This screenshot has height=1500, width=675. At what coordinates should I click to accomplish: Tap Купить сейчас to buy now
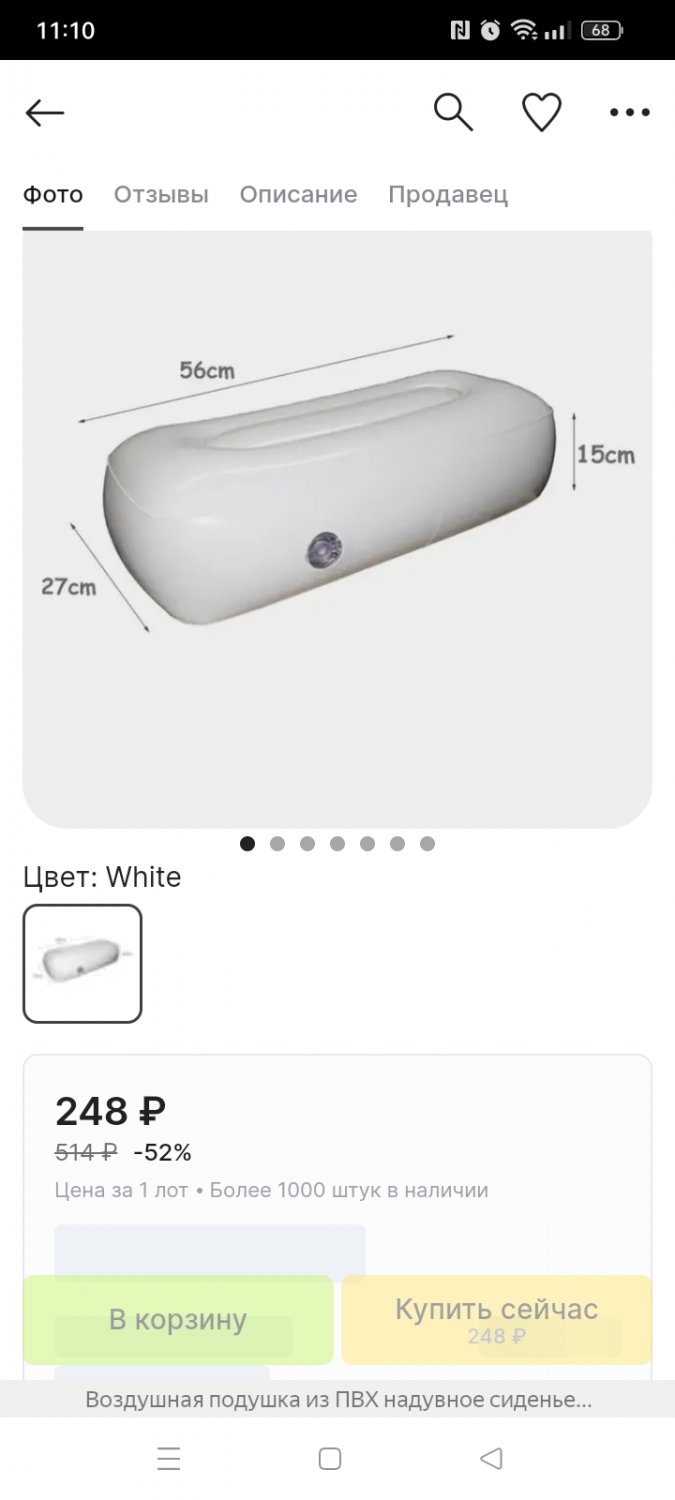tap(496, 1319)
